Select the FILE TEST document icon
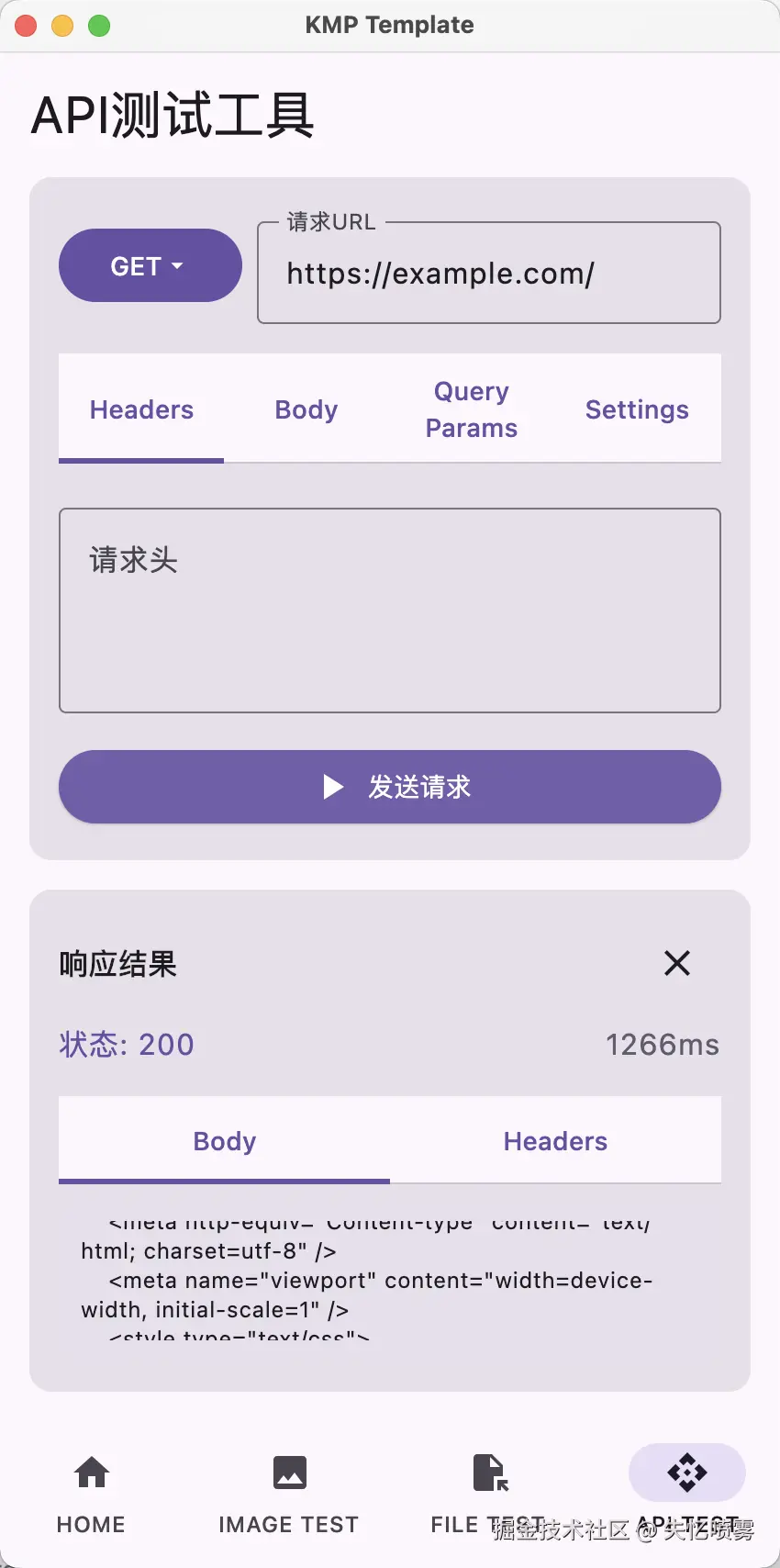Viewport: 780px width, 1568px height. tap(488, 1472)
